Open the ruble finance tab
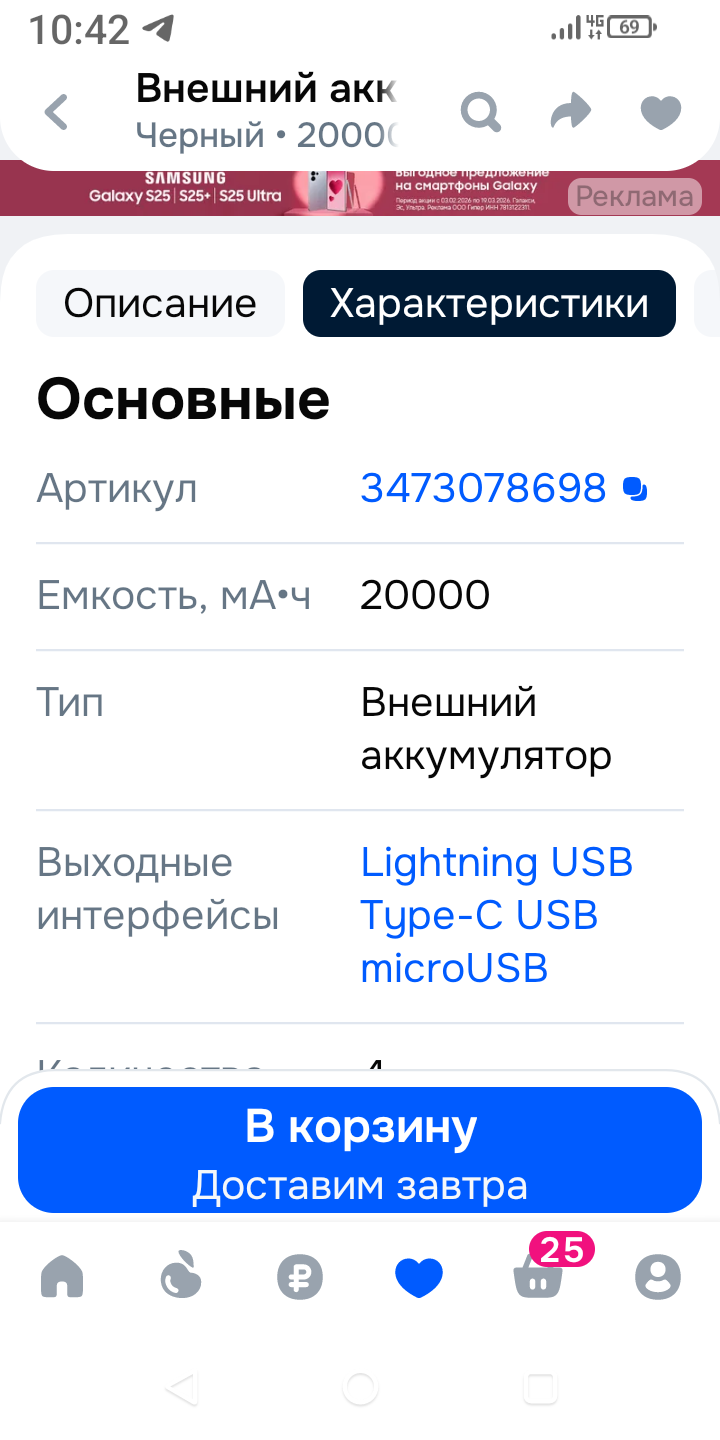720x1440 pixels. click(300, 1277)
